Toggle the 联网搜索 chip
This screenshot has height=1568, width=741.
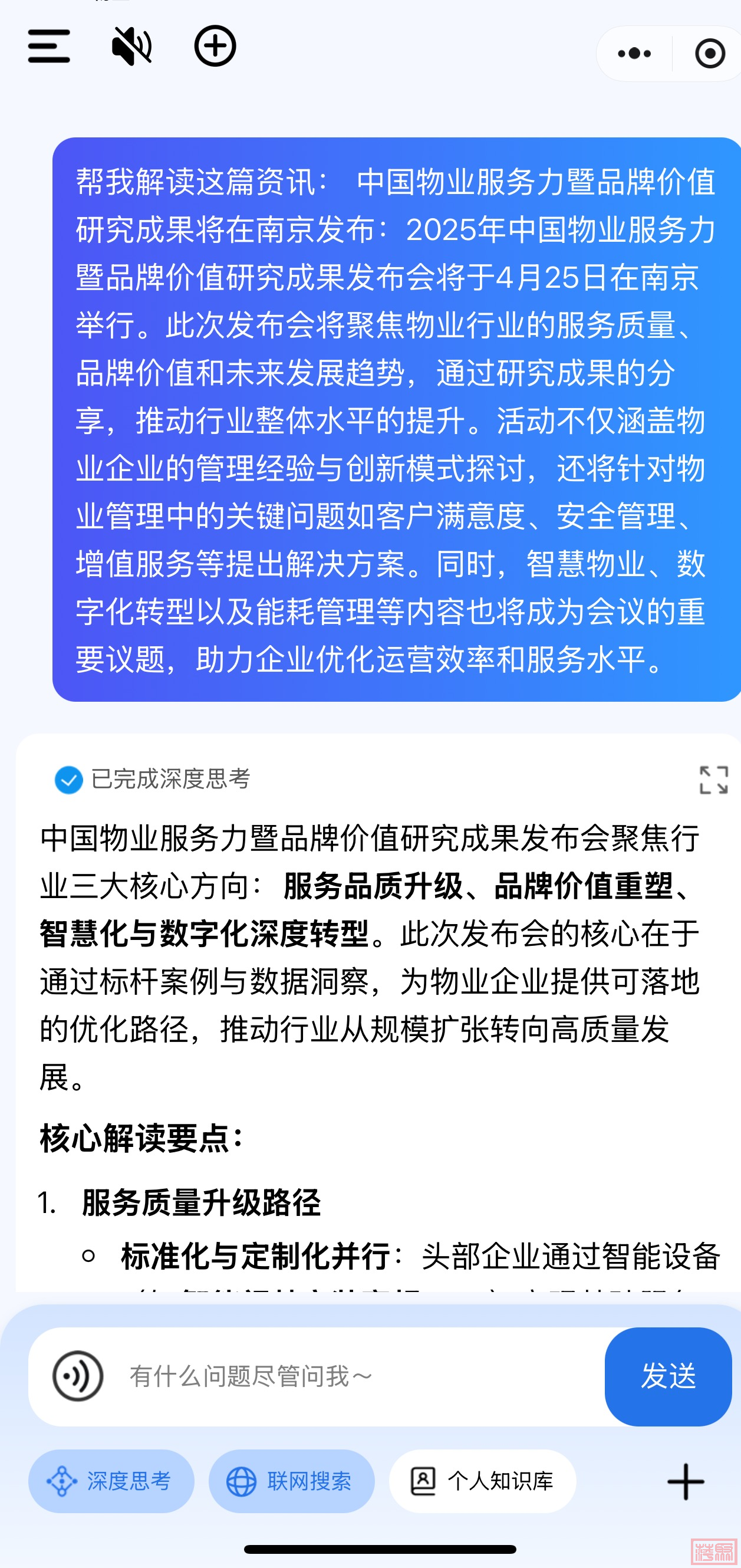pyautogui.click(x=291, y=1480)
